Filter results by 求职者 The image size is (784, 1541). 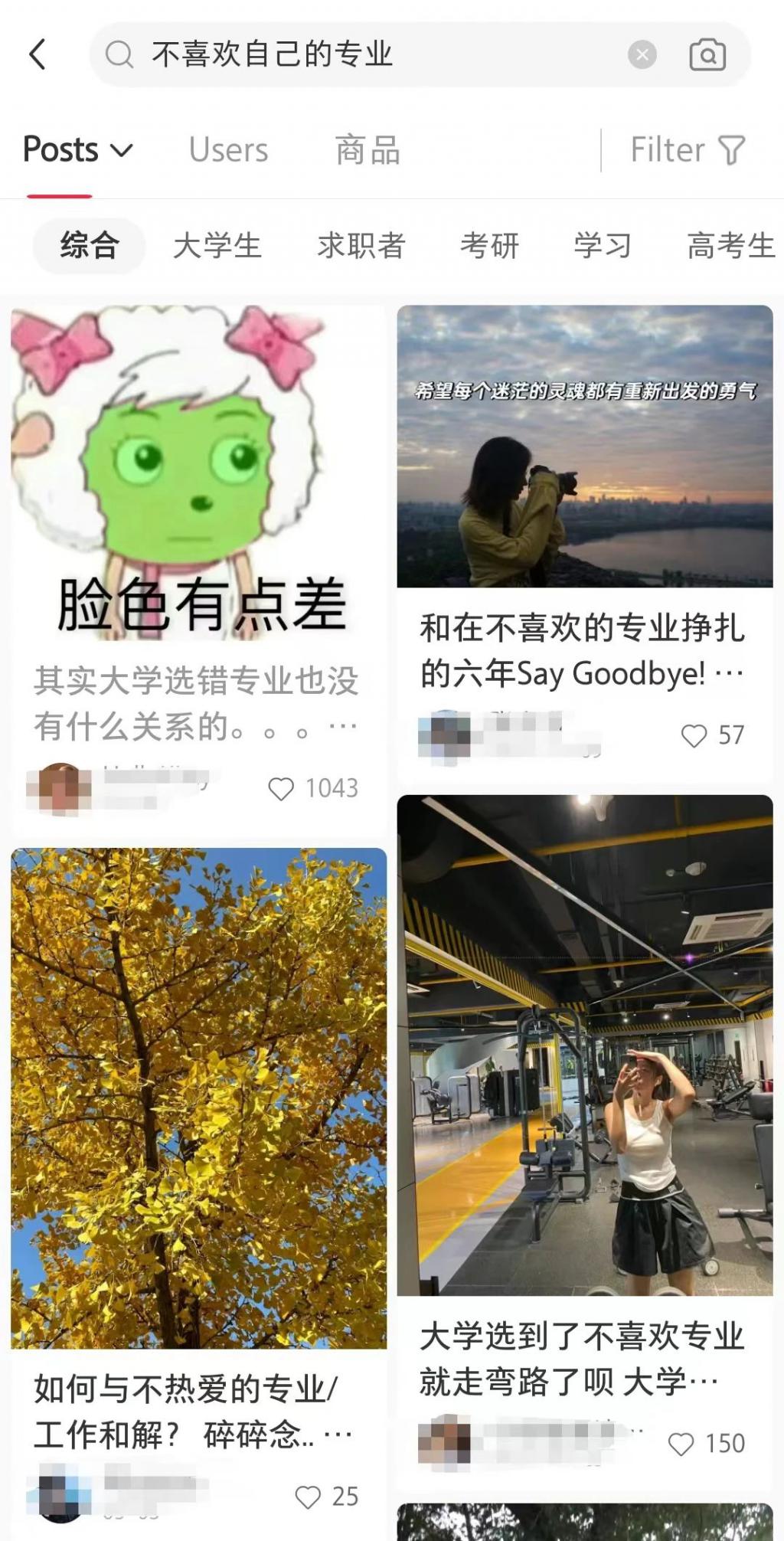(361, 246)
